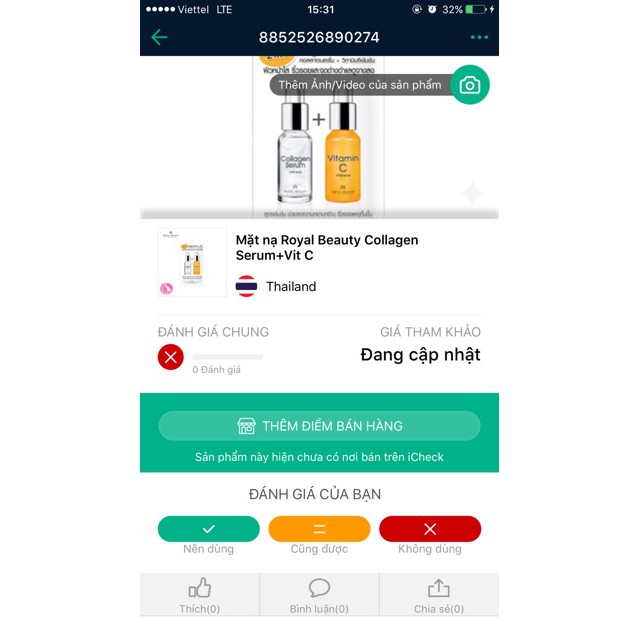View the large product banner image

318,150
